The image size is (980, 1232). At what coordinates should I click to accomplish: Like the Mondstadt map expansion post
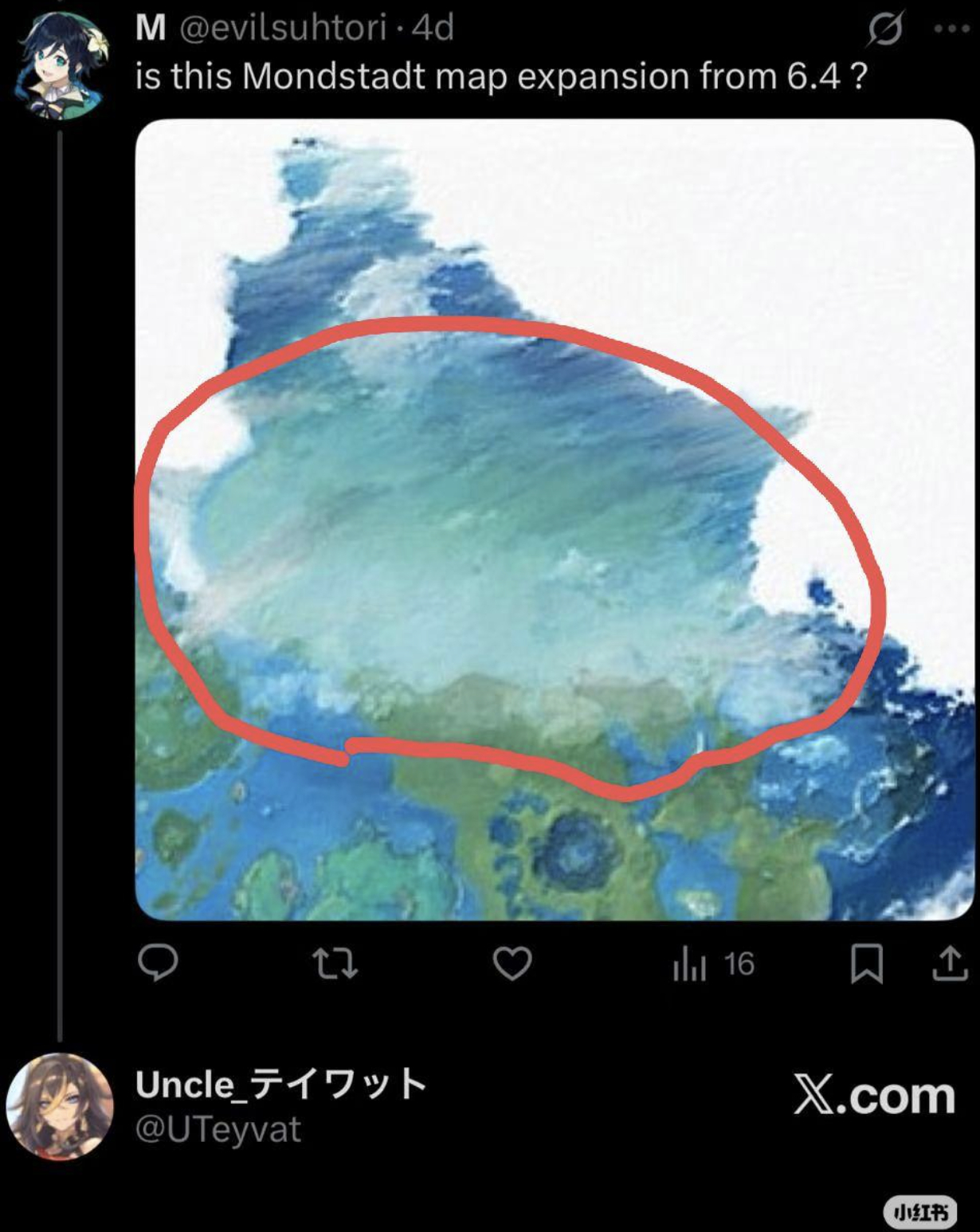click(x=512, y=963)
